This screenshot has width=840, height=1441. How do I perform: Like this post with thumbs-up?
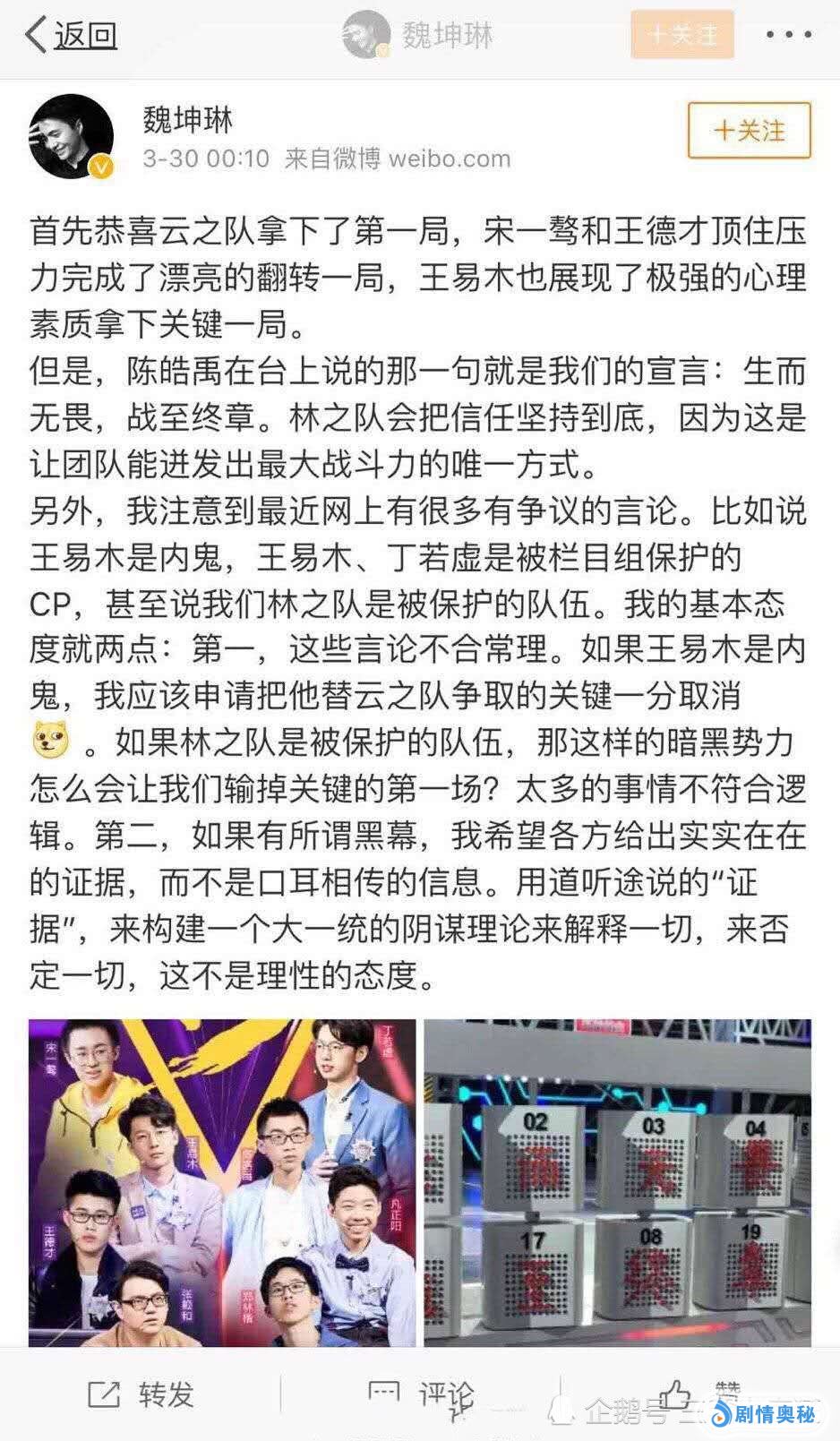[x=681, y=1394]
